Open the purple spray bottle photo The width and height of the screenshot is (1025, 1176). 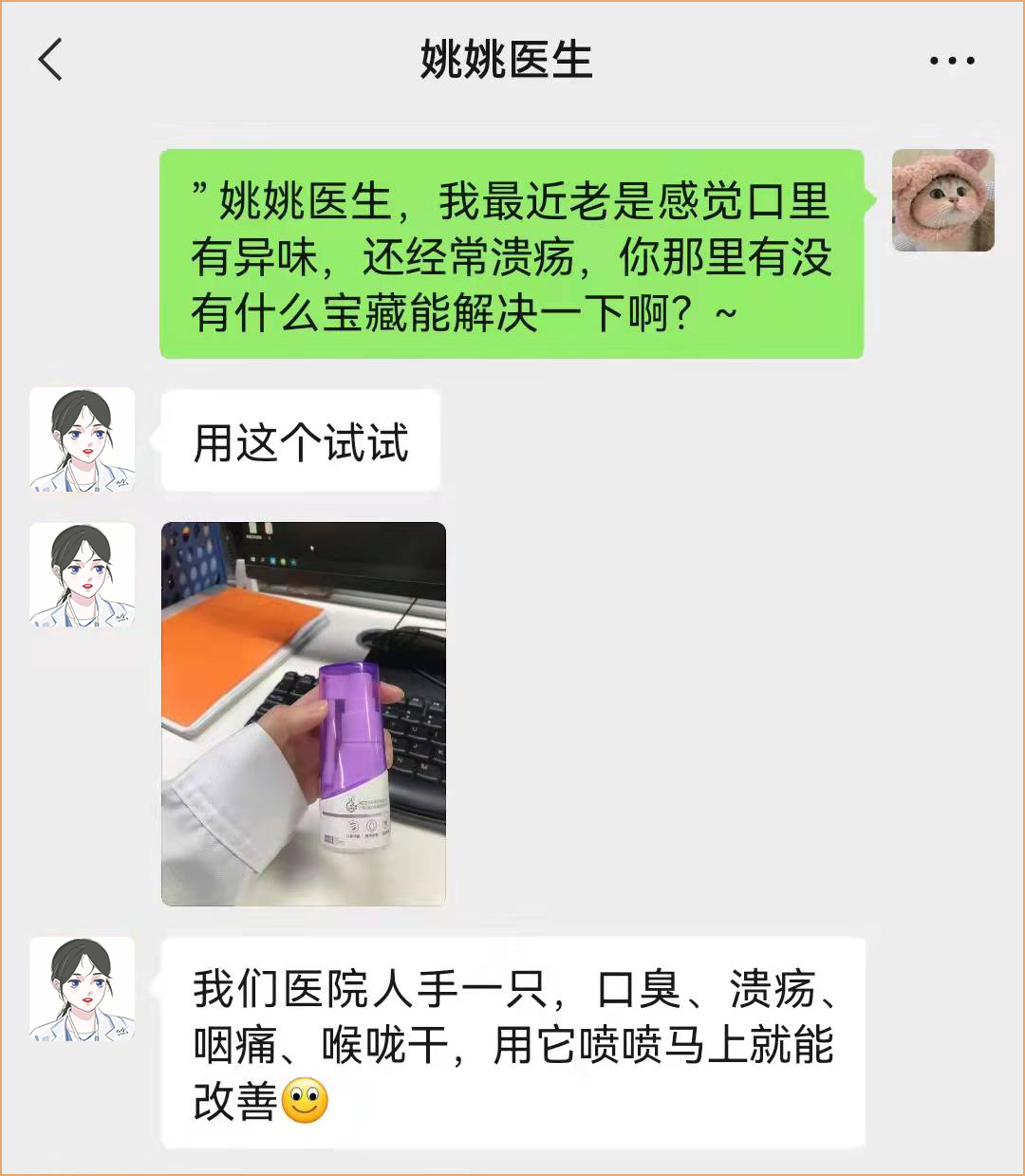(304, 714)
